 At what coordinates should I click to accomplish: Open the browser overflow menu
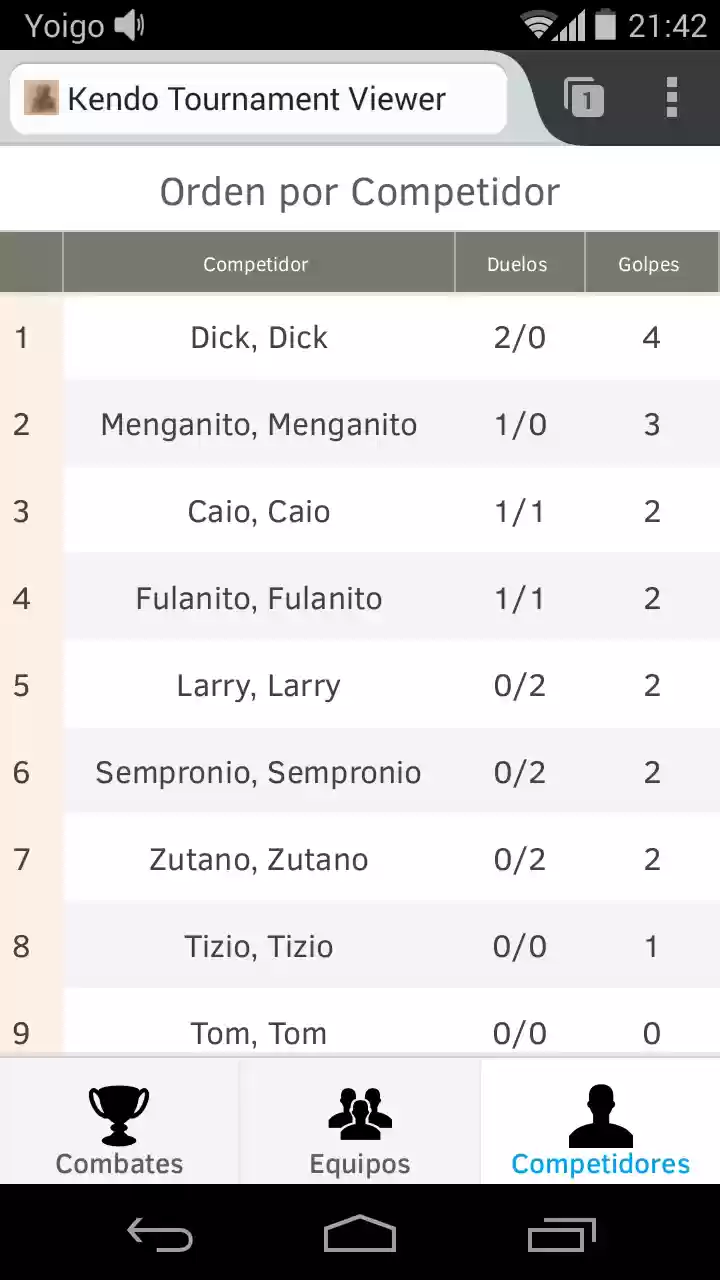(672, 98)
